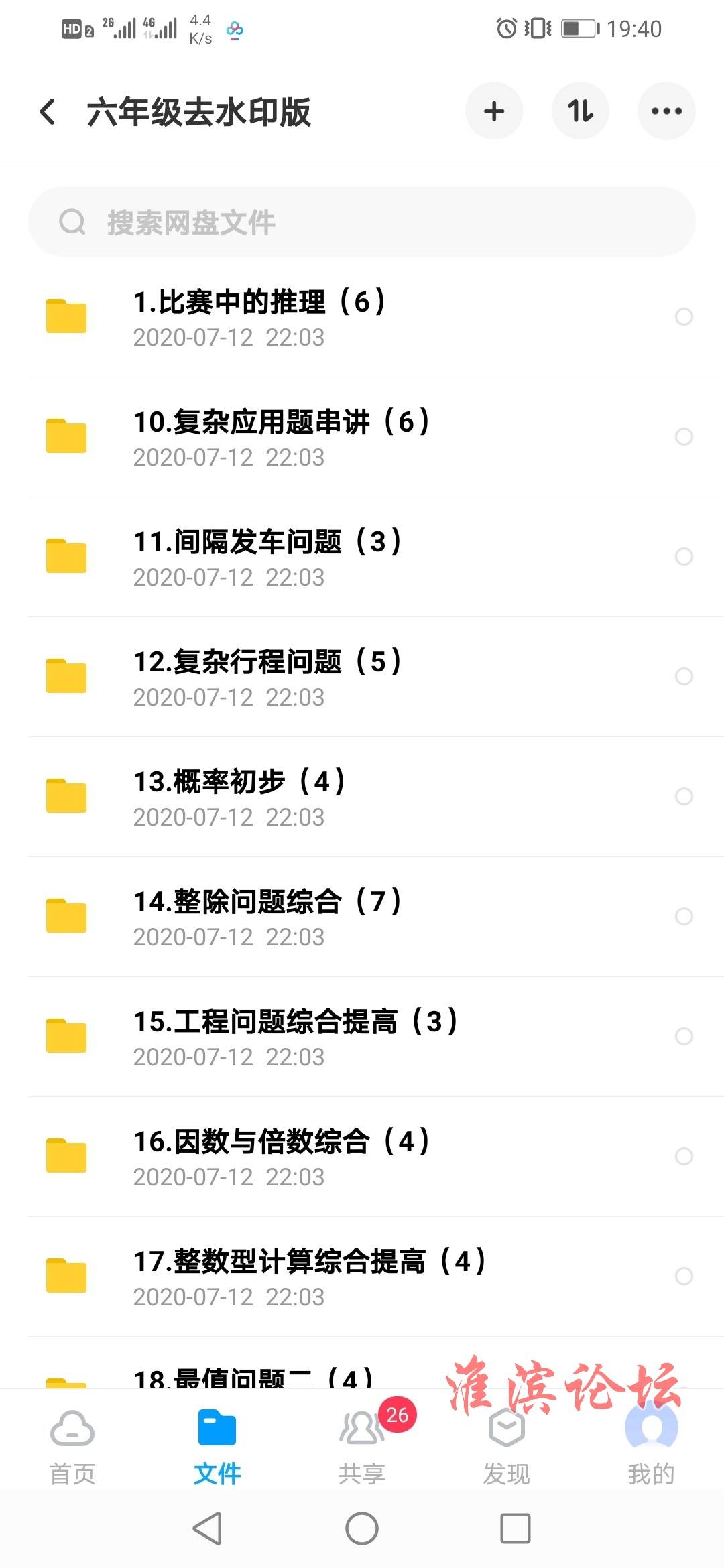
Task: Open folder 12.复杂行程问题（5）
Action: (x=362, y=677)
